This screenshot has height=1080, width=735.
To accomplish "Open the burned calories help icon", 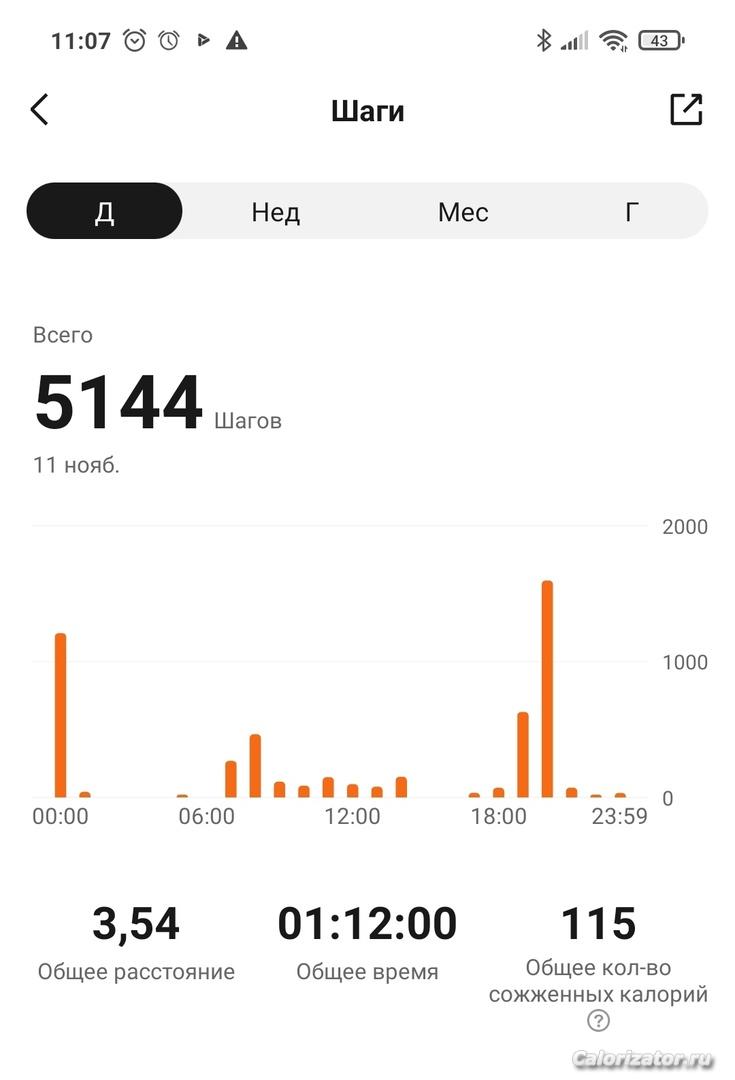I will point(598,1020).
